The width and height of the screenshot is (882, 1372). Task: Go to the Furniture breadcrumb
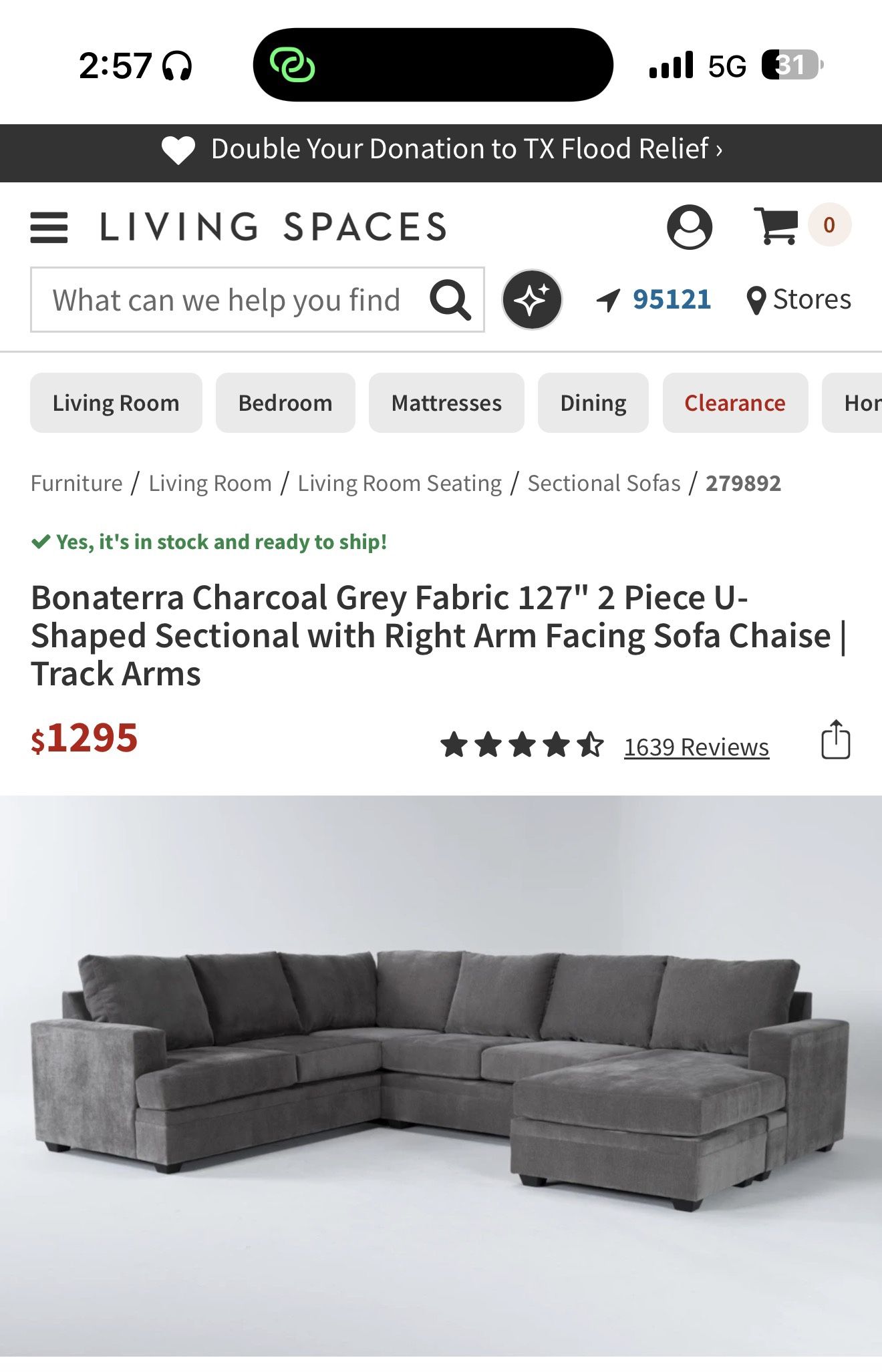pyautogui.click(x=77, y=483)
